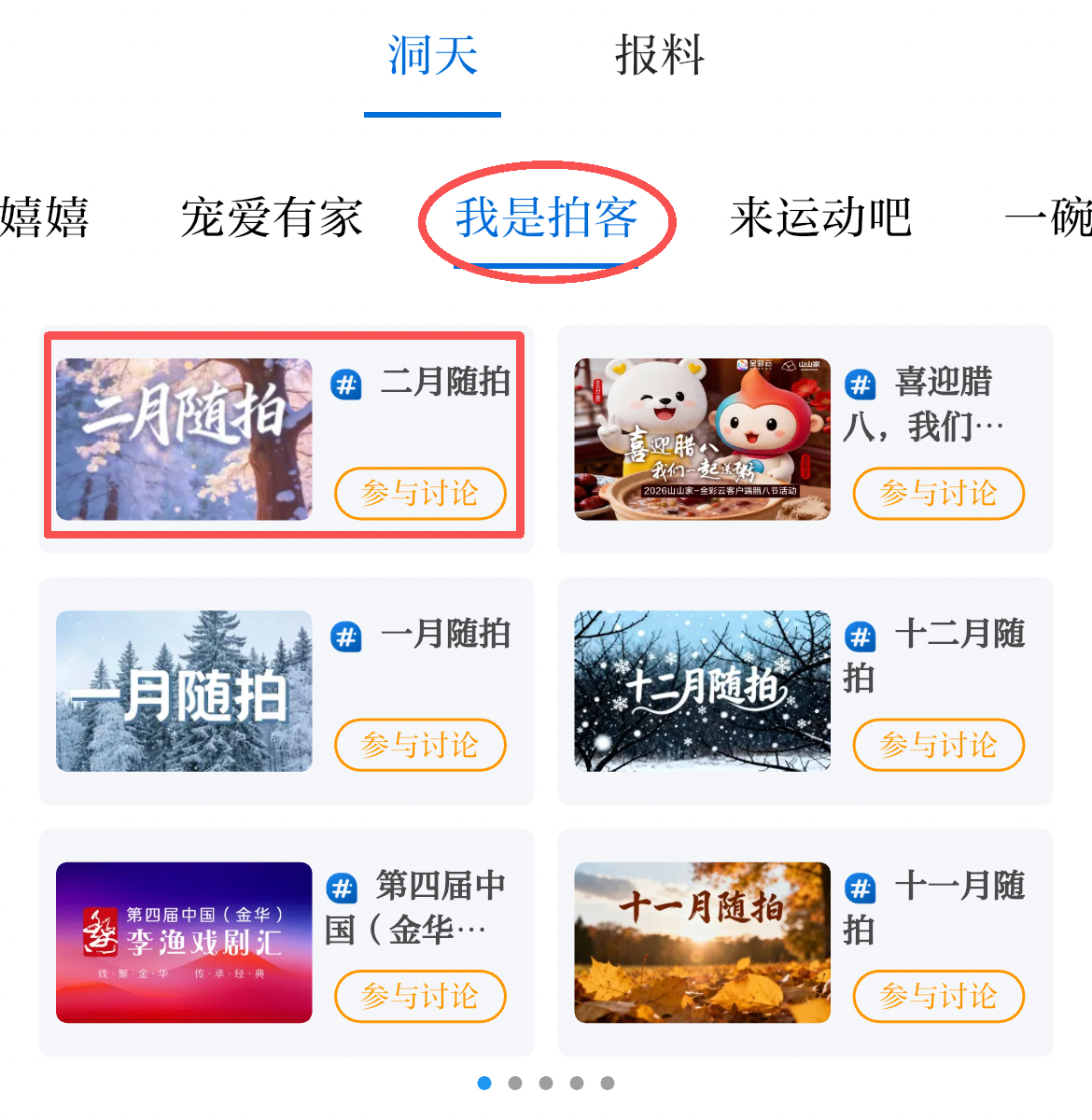Open the 李渔戏剧汇 topic image
The width and height of the screenshot is (1092, 1120).
(184, 943)
